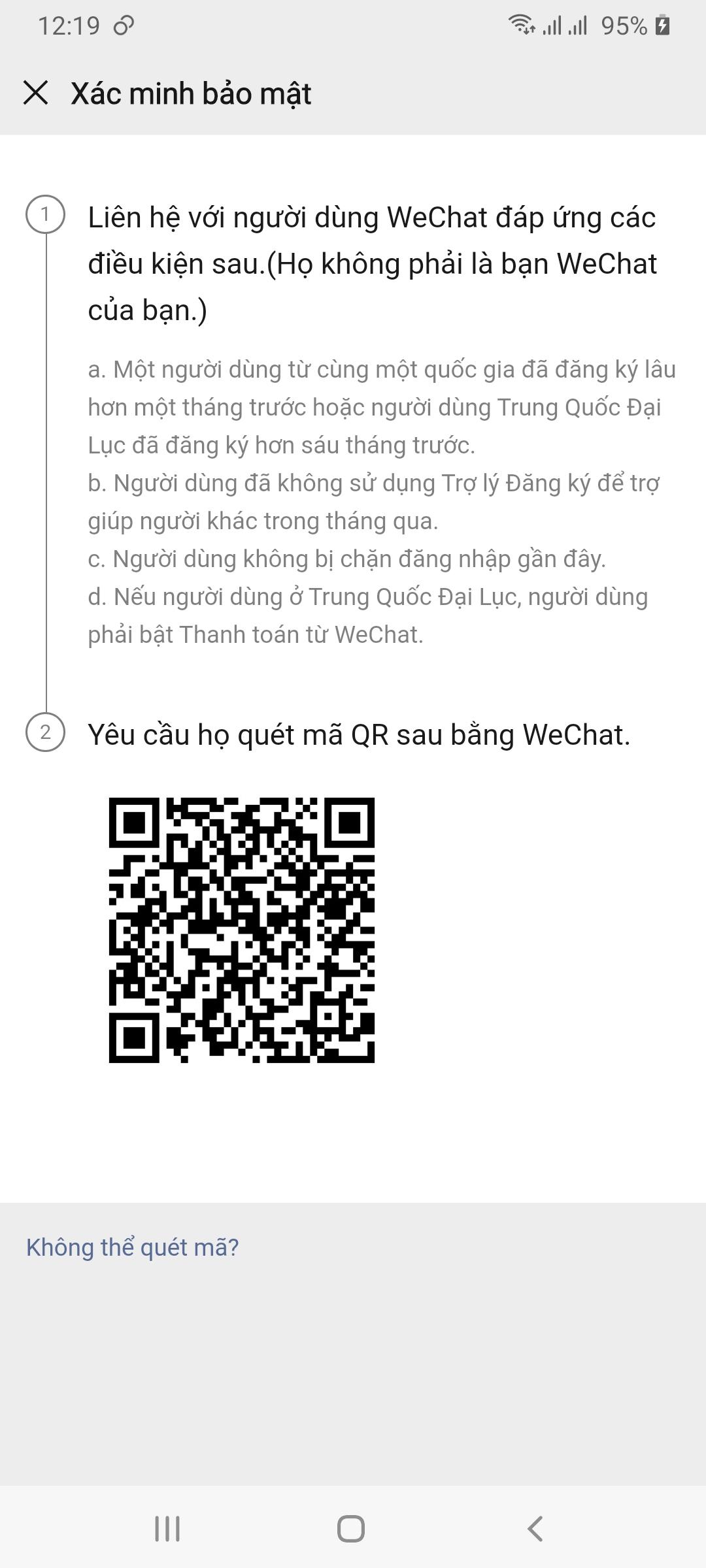
Task: Tap the data saver link icon beside clock
Action: coord(122,25)
